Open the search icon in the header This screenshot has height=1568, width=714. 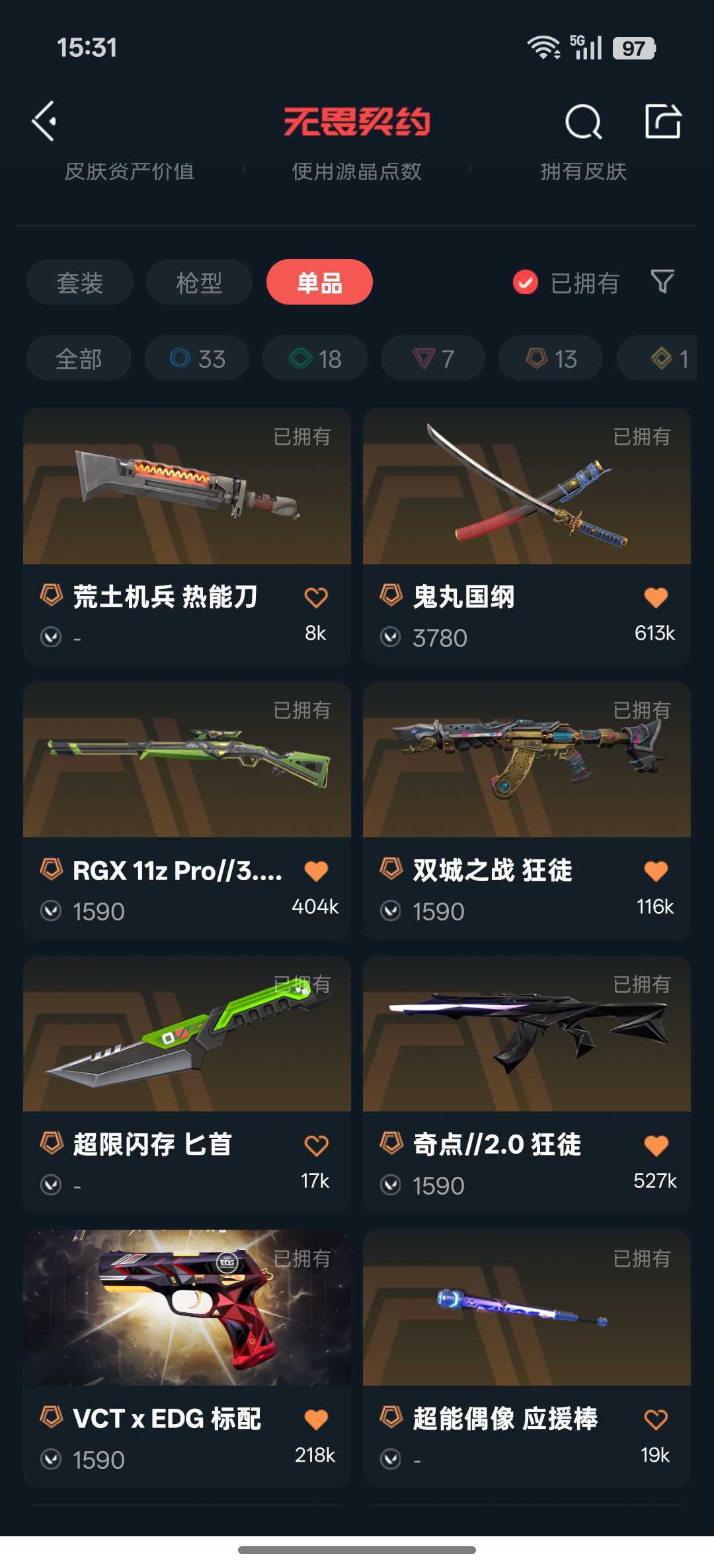point(583,122)
